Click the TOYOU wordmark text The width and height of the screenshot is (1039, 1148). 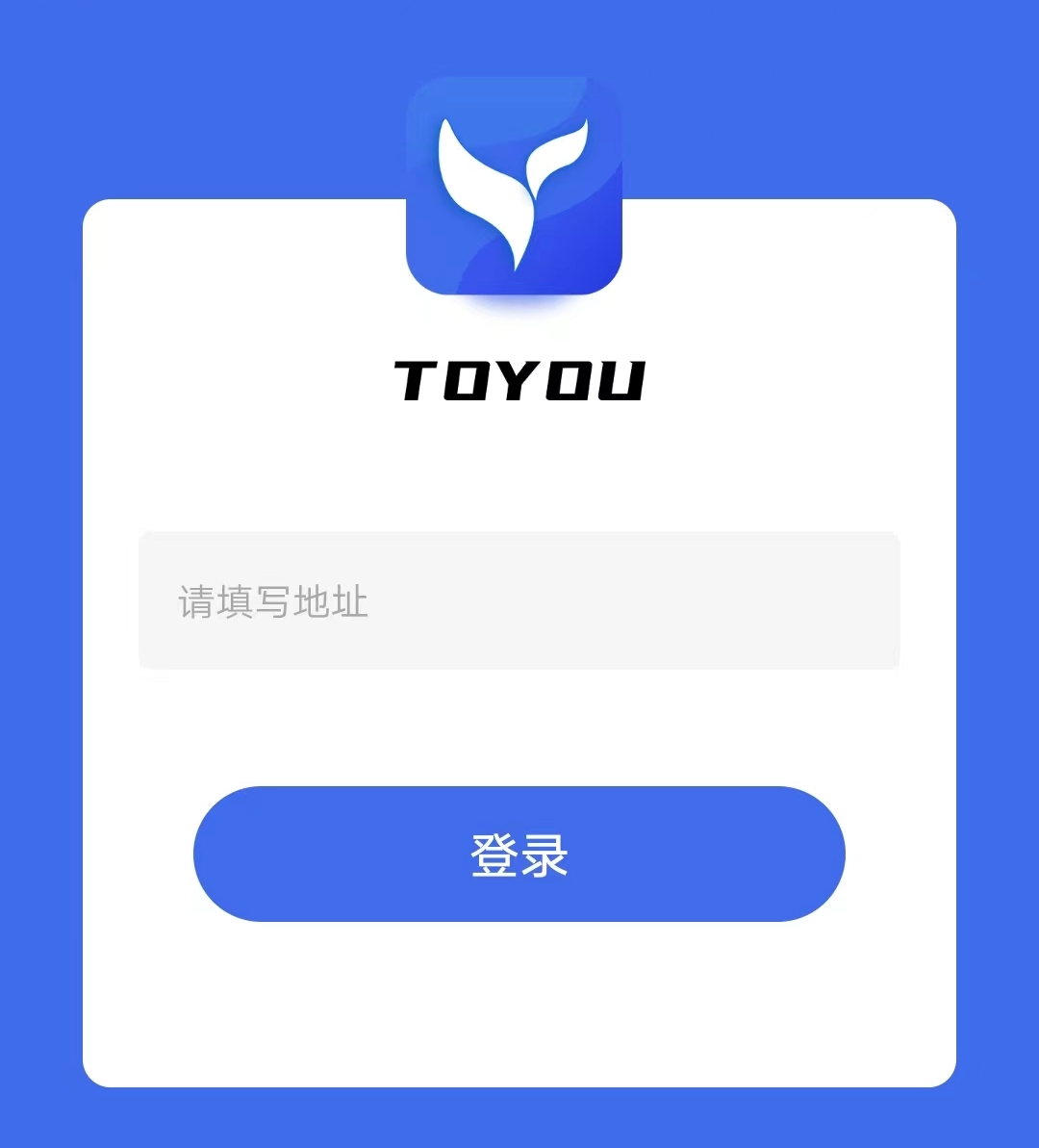tap(519, 378)
